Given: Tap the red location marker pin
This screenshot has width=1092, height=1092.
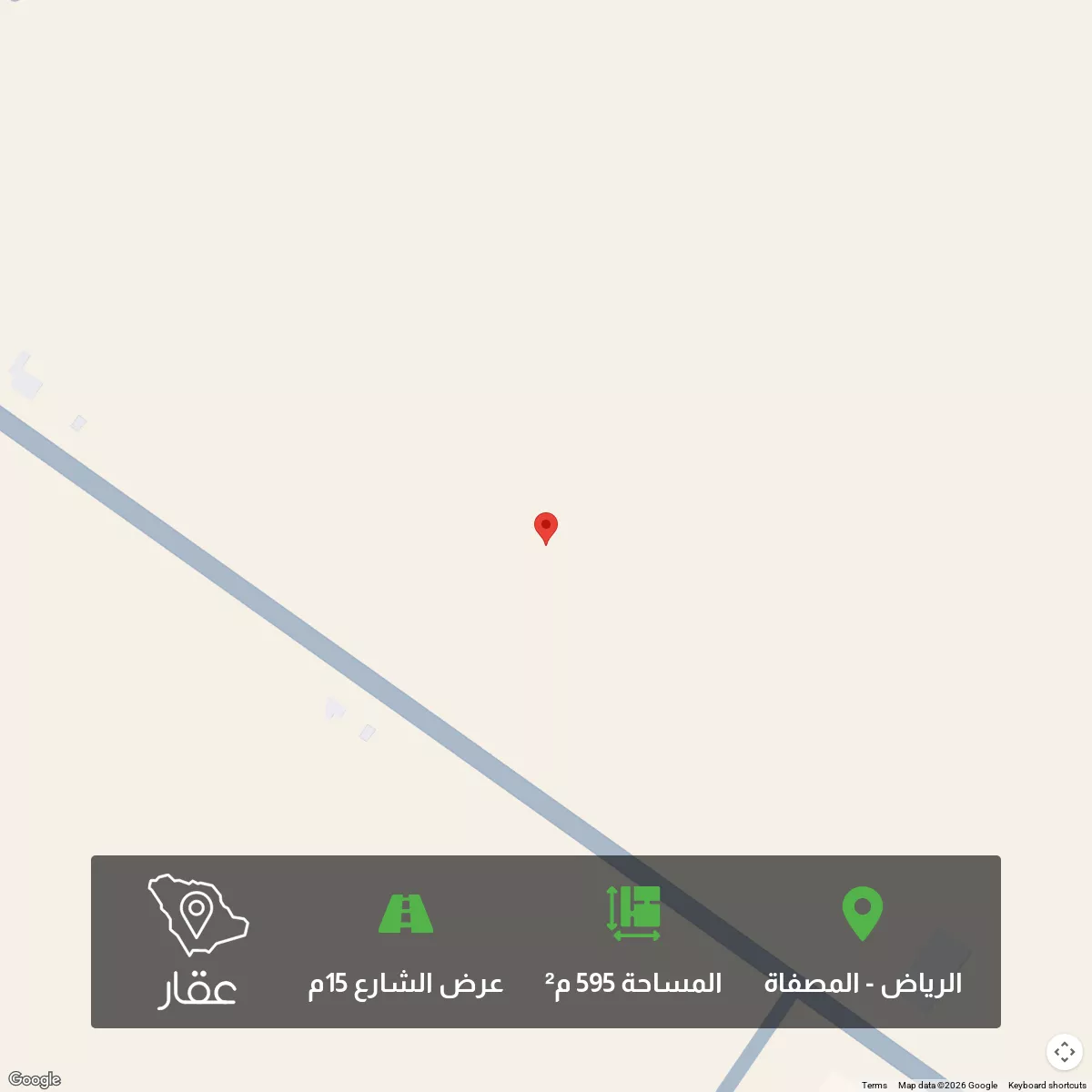Looking at the screenshot, I should point(545,527).
